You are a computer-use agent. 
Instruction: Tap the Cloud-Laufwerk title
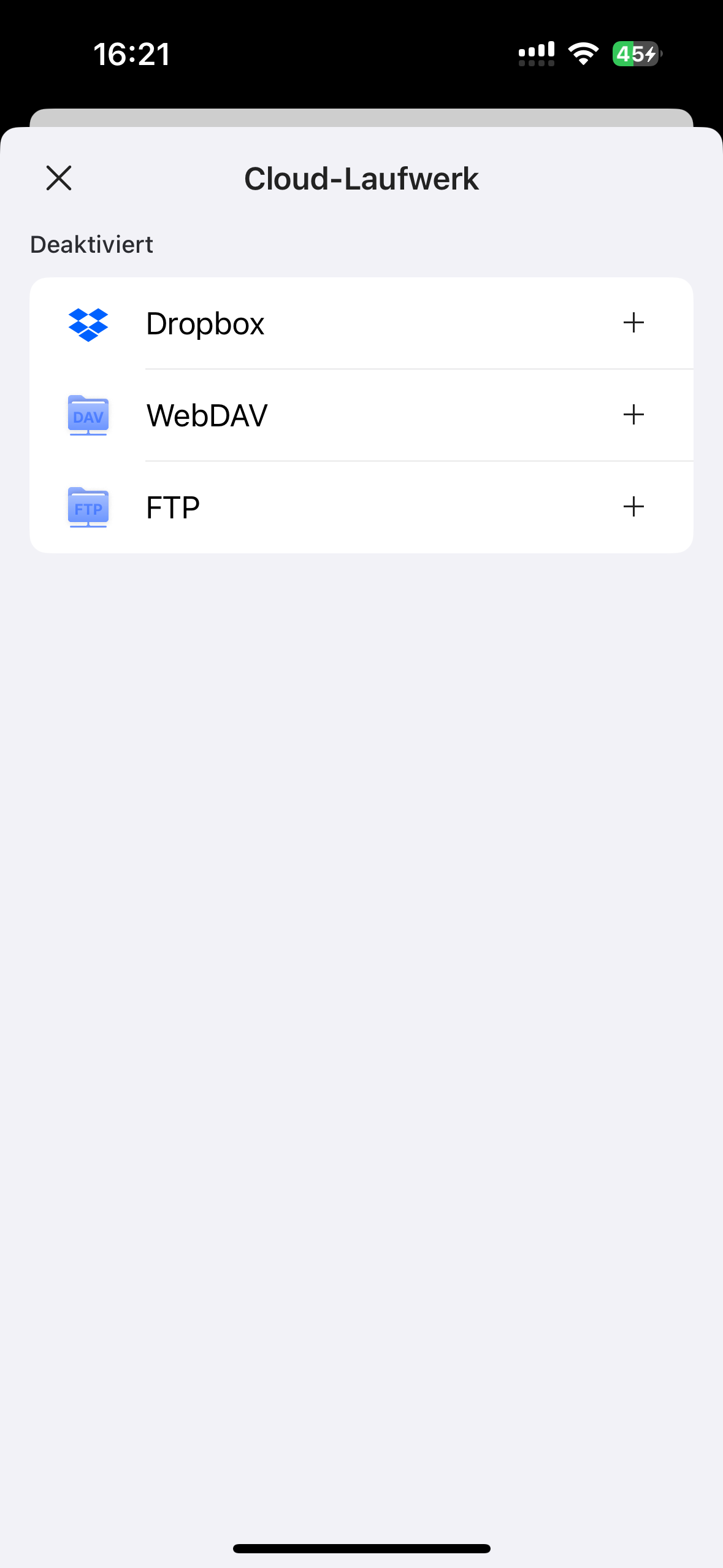click(x=361, y=179)
